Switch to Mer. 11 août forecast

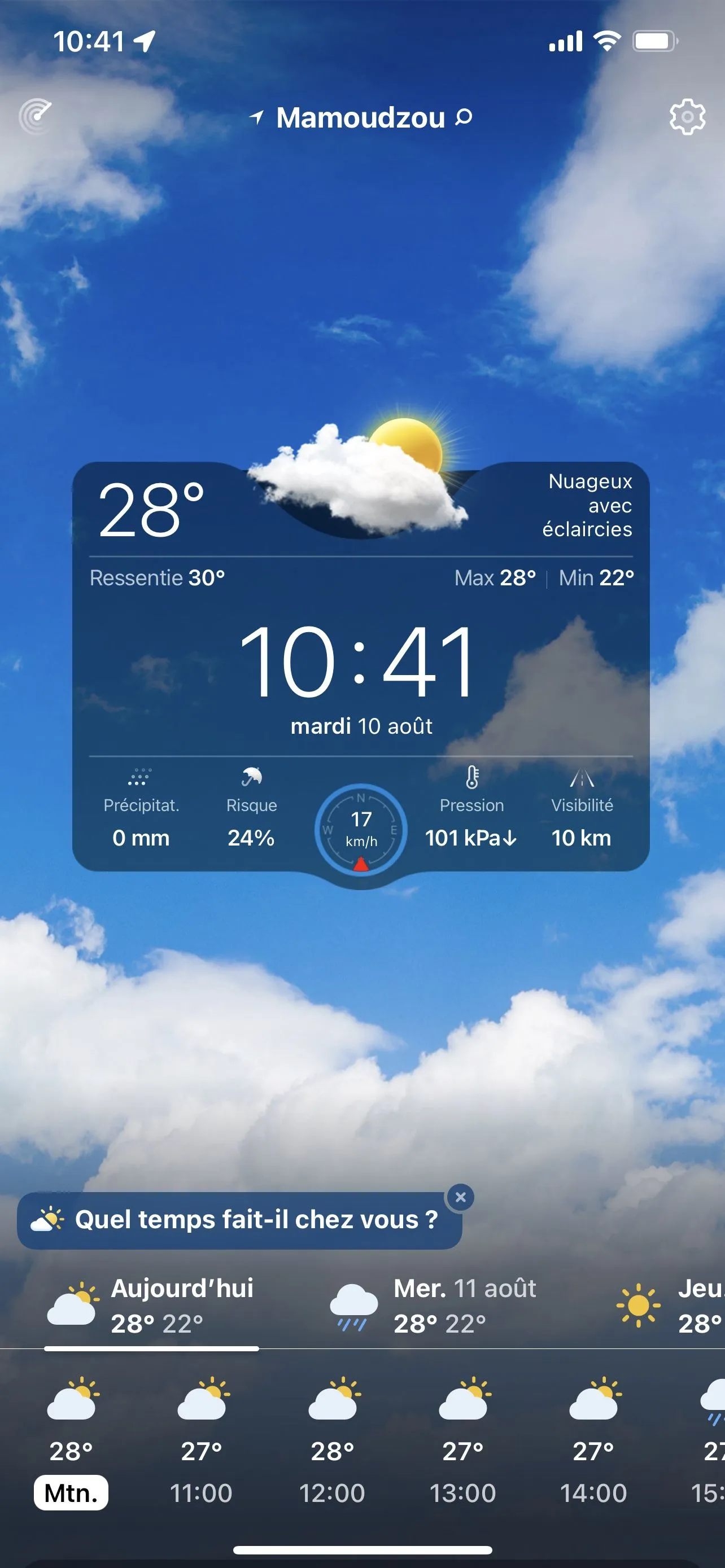click(435, 1306)
